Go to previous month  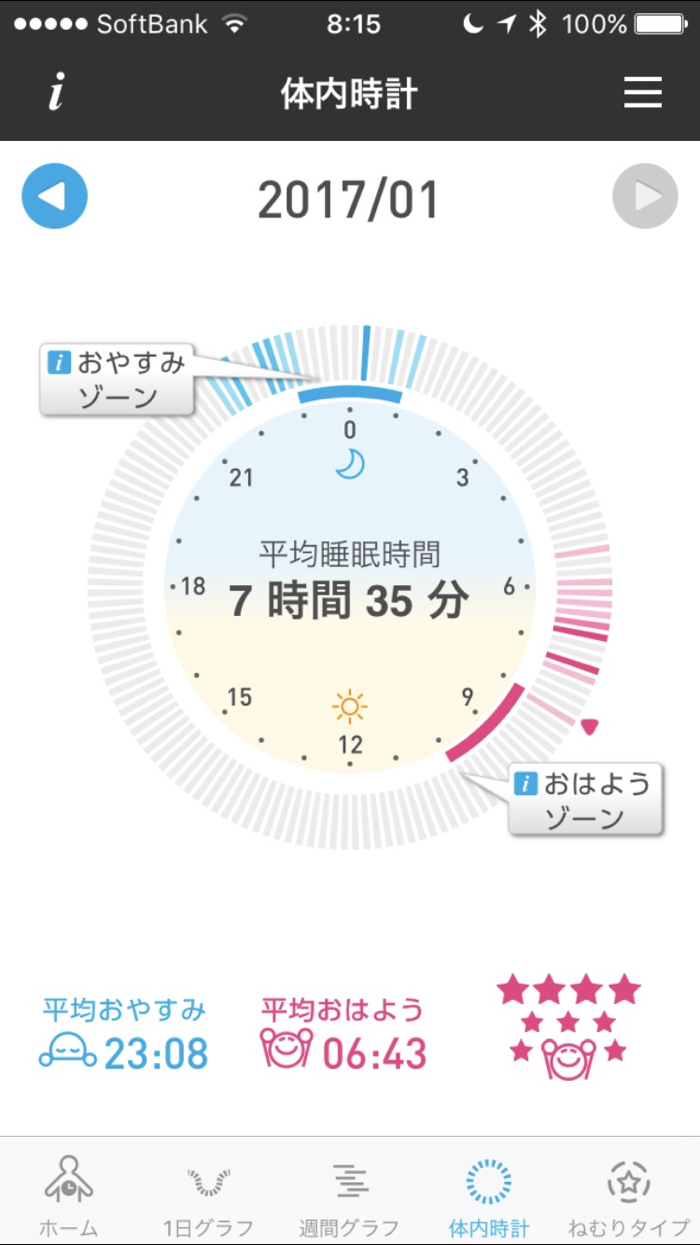coord(55,196)
